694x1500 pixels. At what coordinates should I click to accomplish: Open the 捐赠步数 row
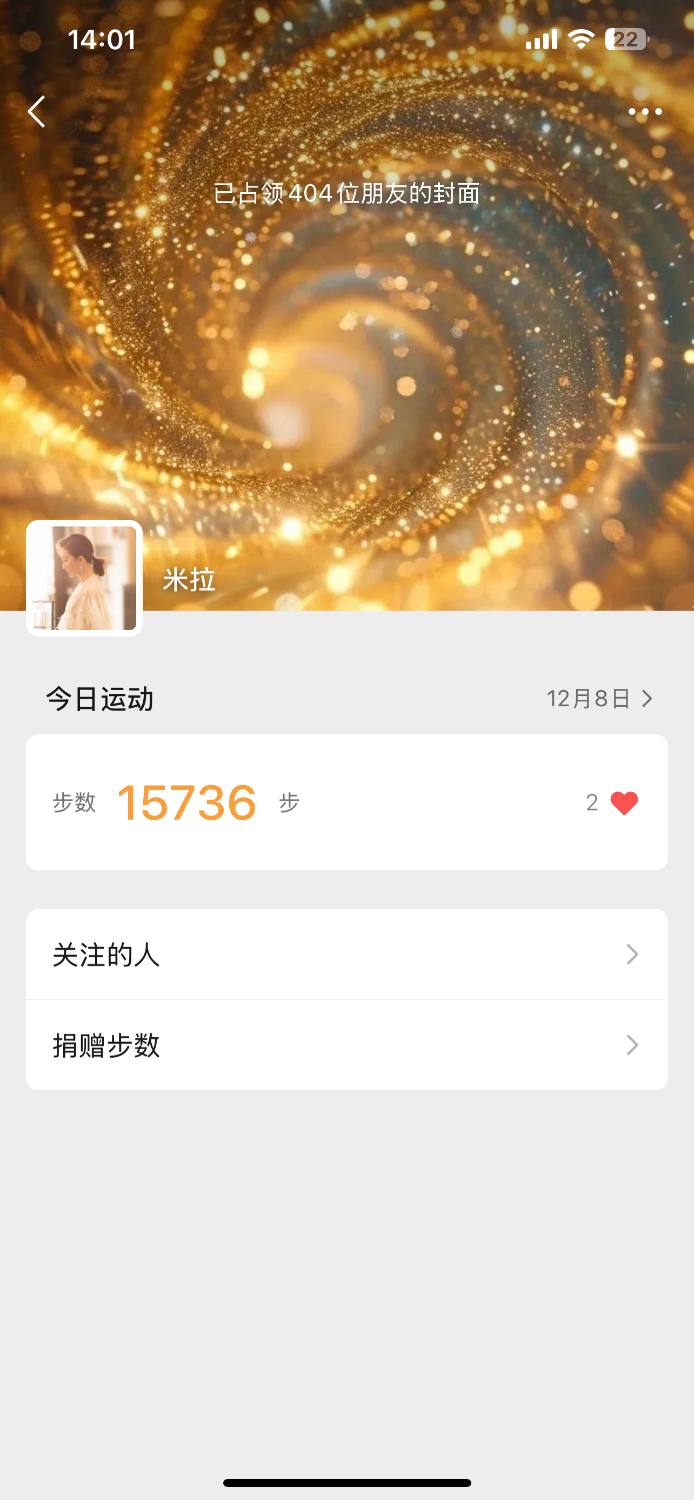[346, 1045]
